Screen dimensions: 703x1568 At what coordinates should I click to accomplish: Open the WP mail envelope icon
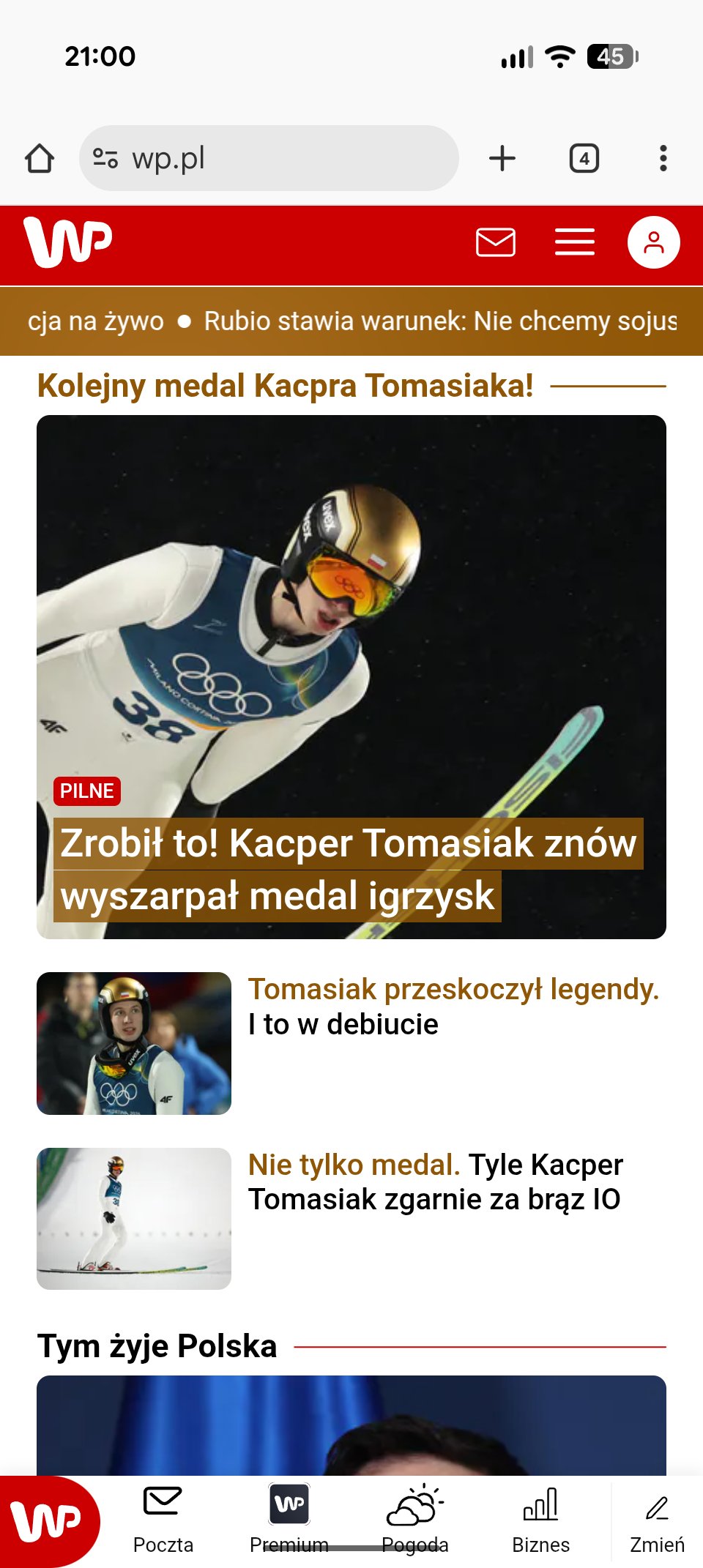pyautogui.click(x=496, y=242)
